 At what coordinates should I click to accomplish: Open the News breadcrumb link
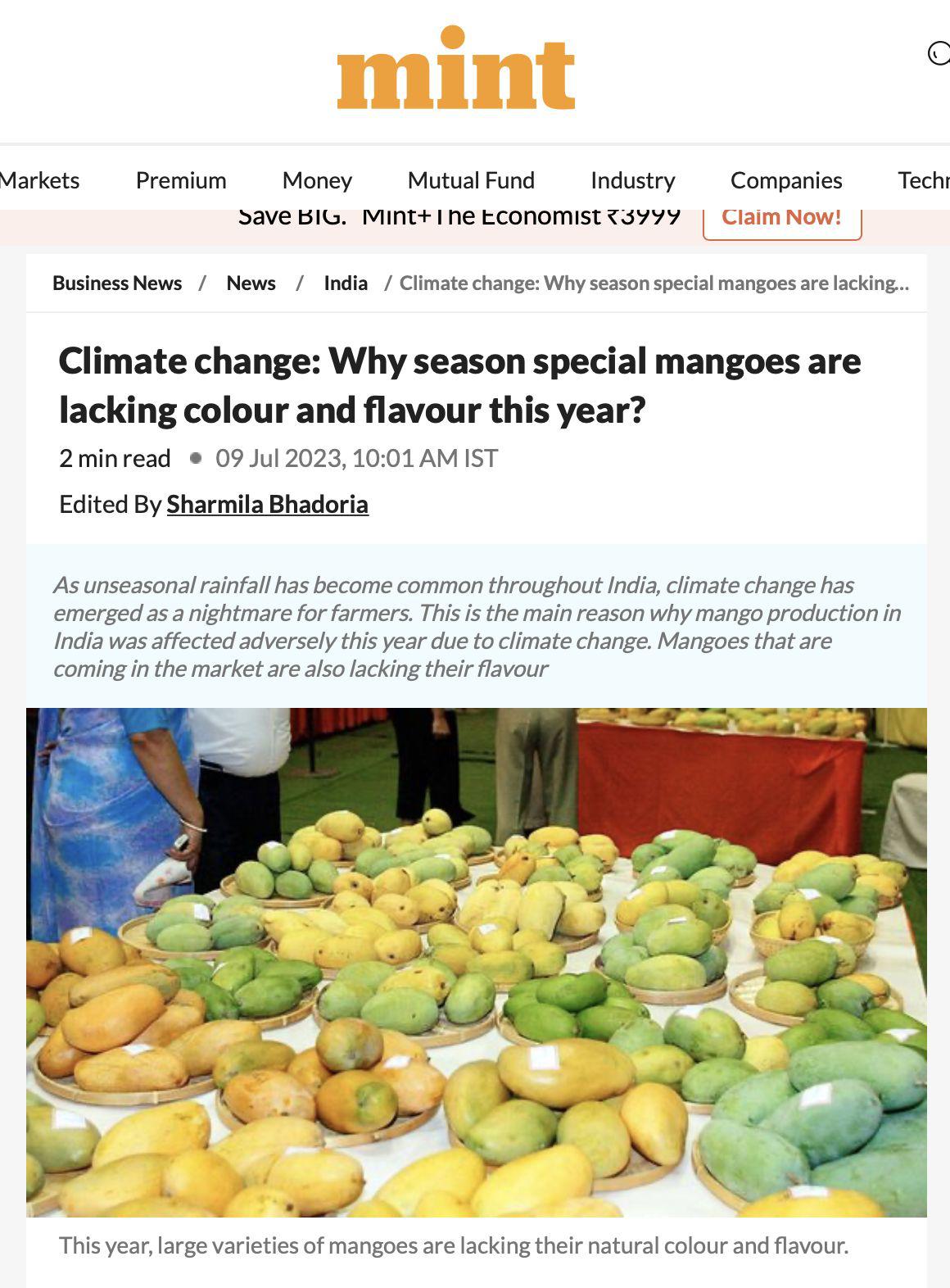[x=251, y=283]
